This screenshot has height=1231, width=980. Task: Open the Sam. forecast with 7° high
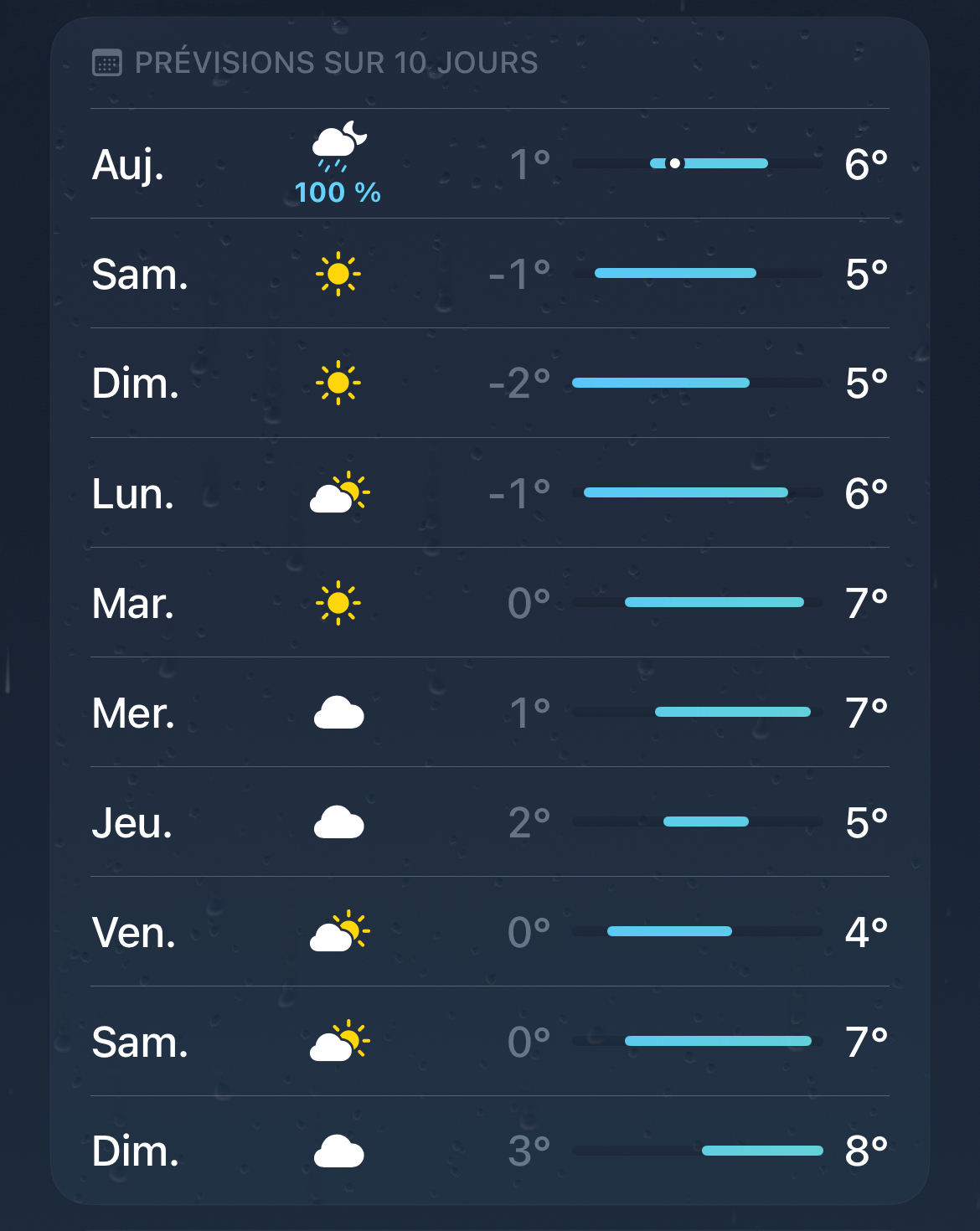[x=489, y=1042]
